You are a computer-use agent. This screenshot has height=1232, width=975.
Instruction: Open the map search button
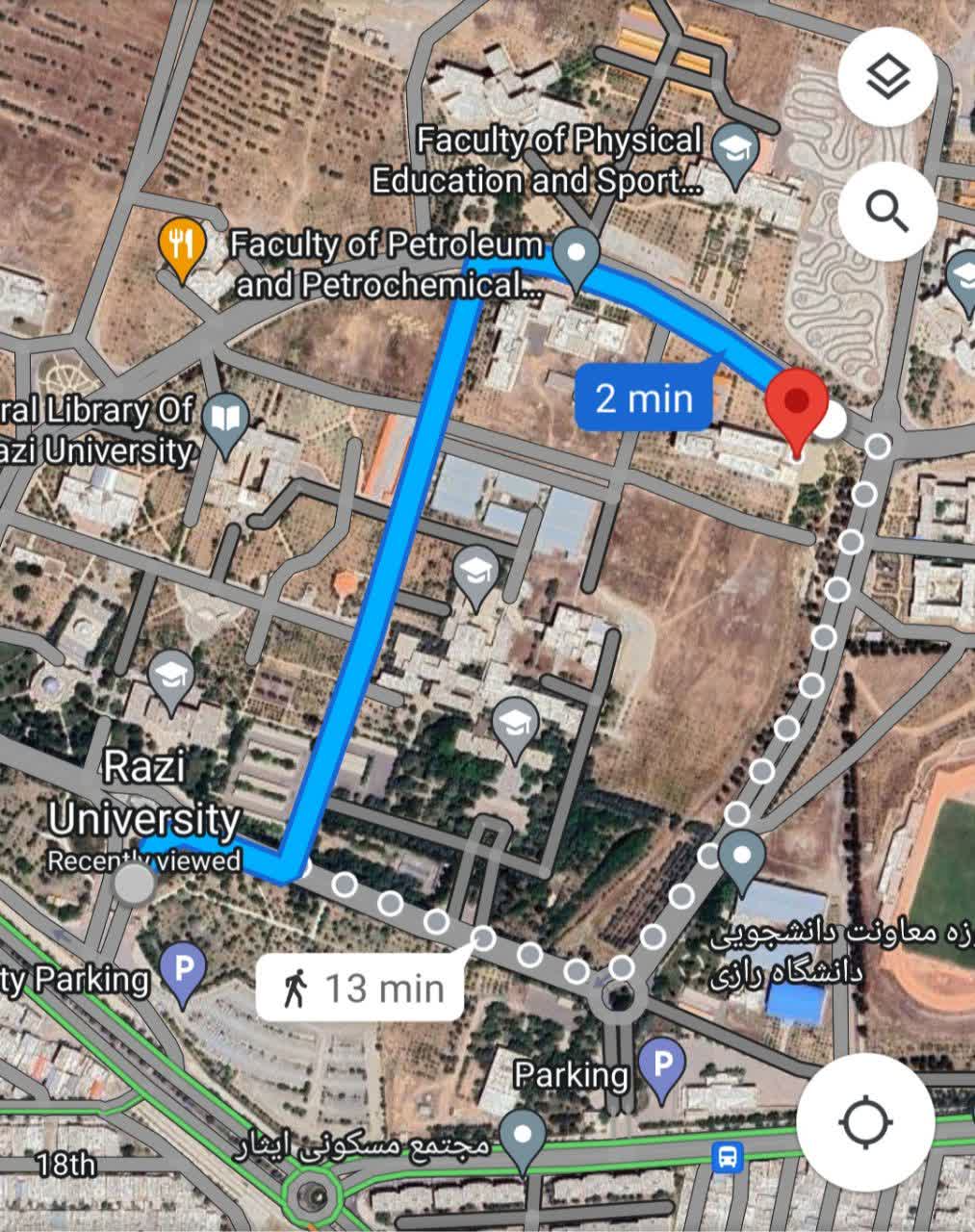coord(887,210)
